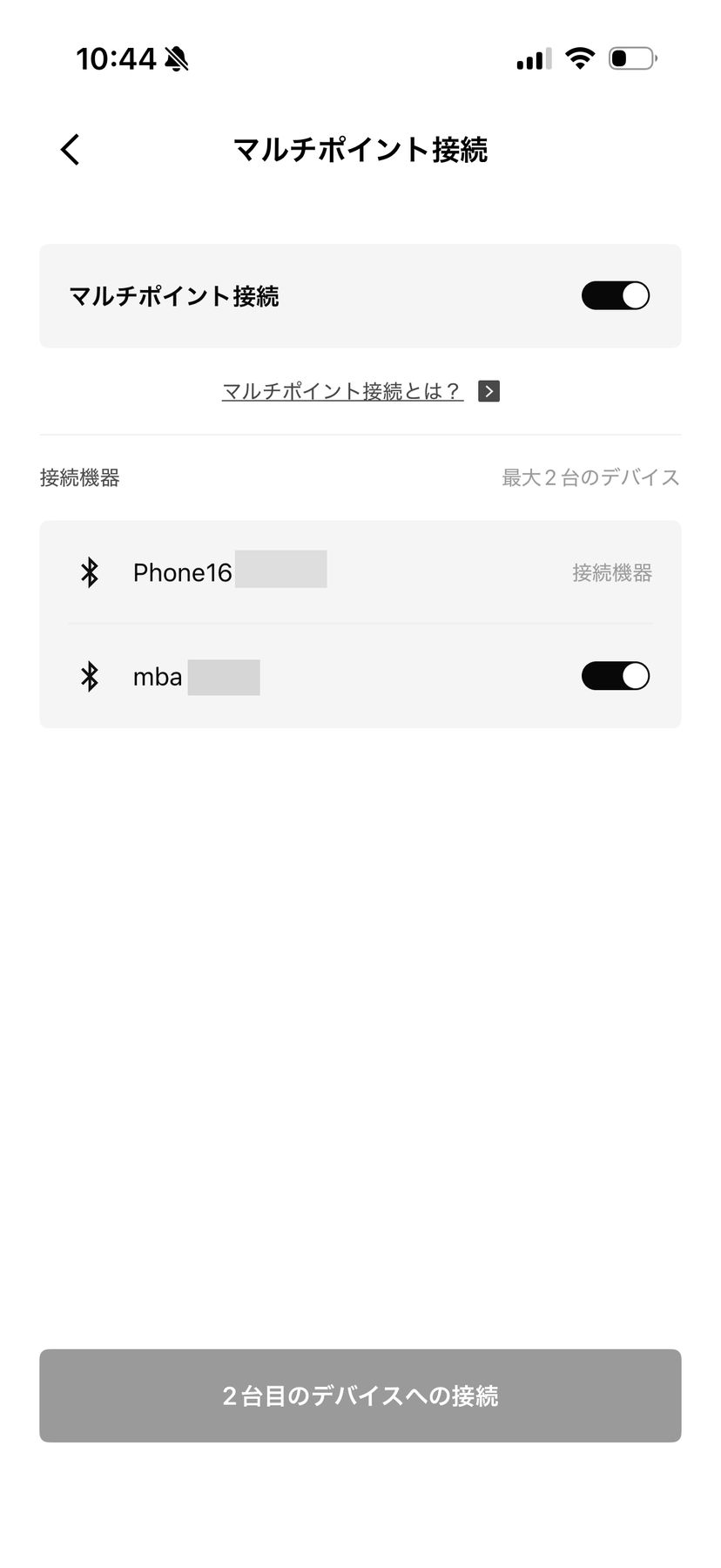Re-enable the topmost connection switch
The height and width of the screenshot is (1568, 721).
click(x=615, y=295)
